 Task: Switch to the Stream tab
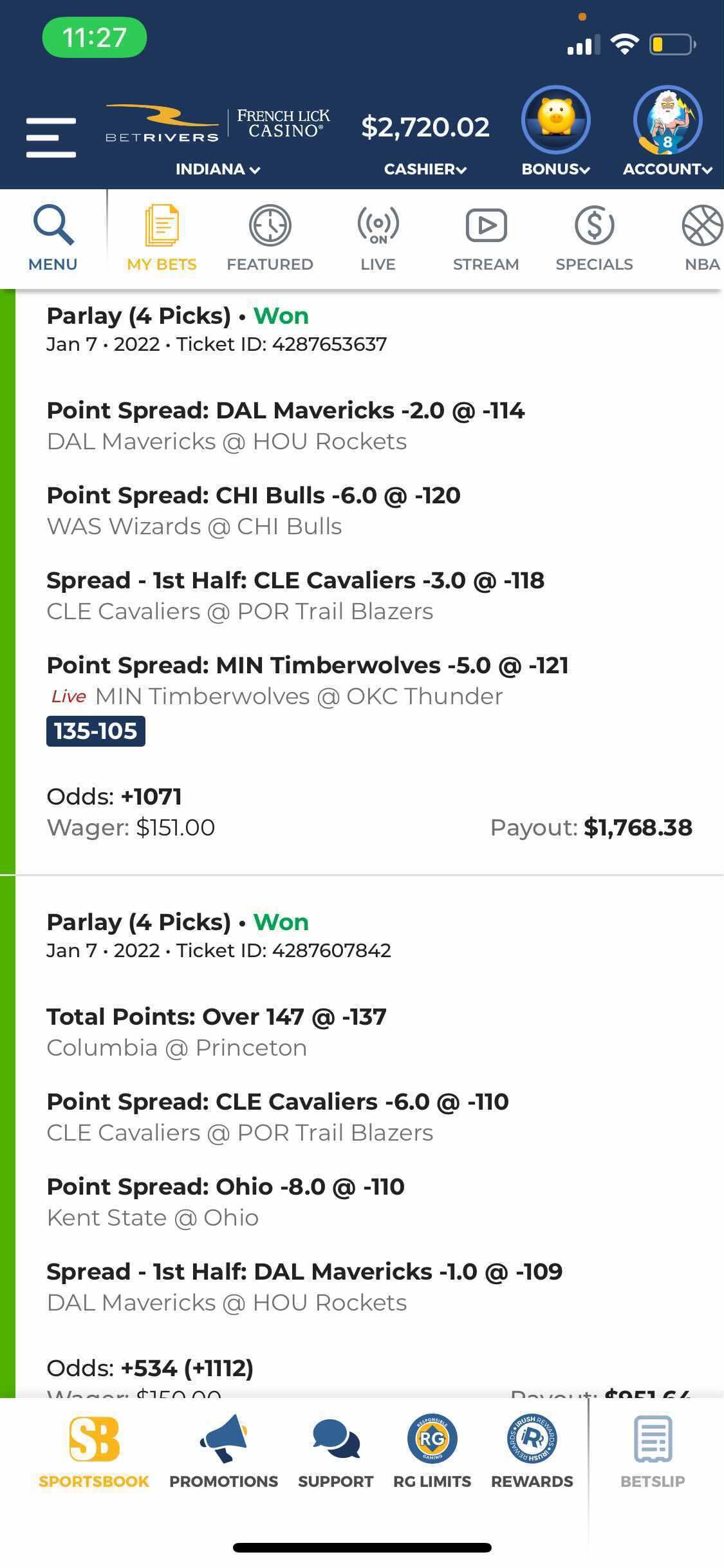486,239
